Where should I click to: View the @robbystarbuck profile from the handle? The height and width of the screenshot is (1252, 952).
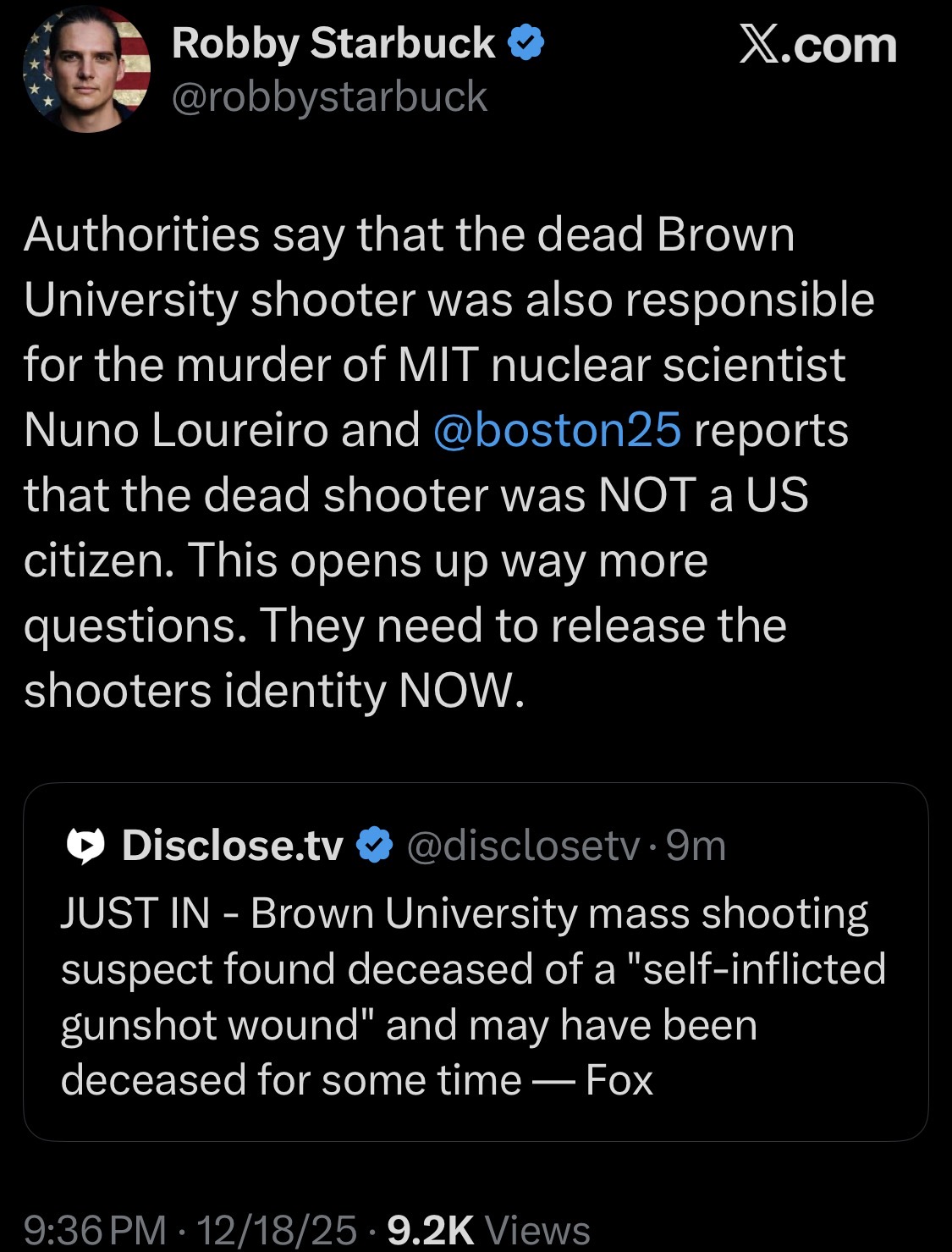tap(329, 97)
